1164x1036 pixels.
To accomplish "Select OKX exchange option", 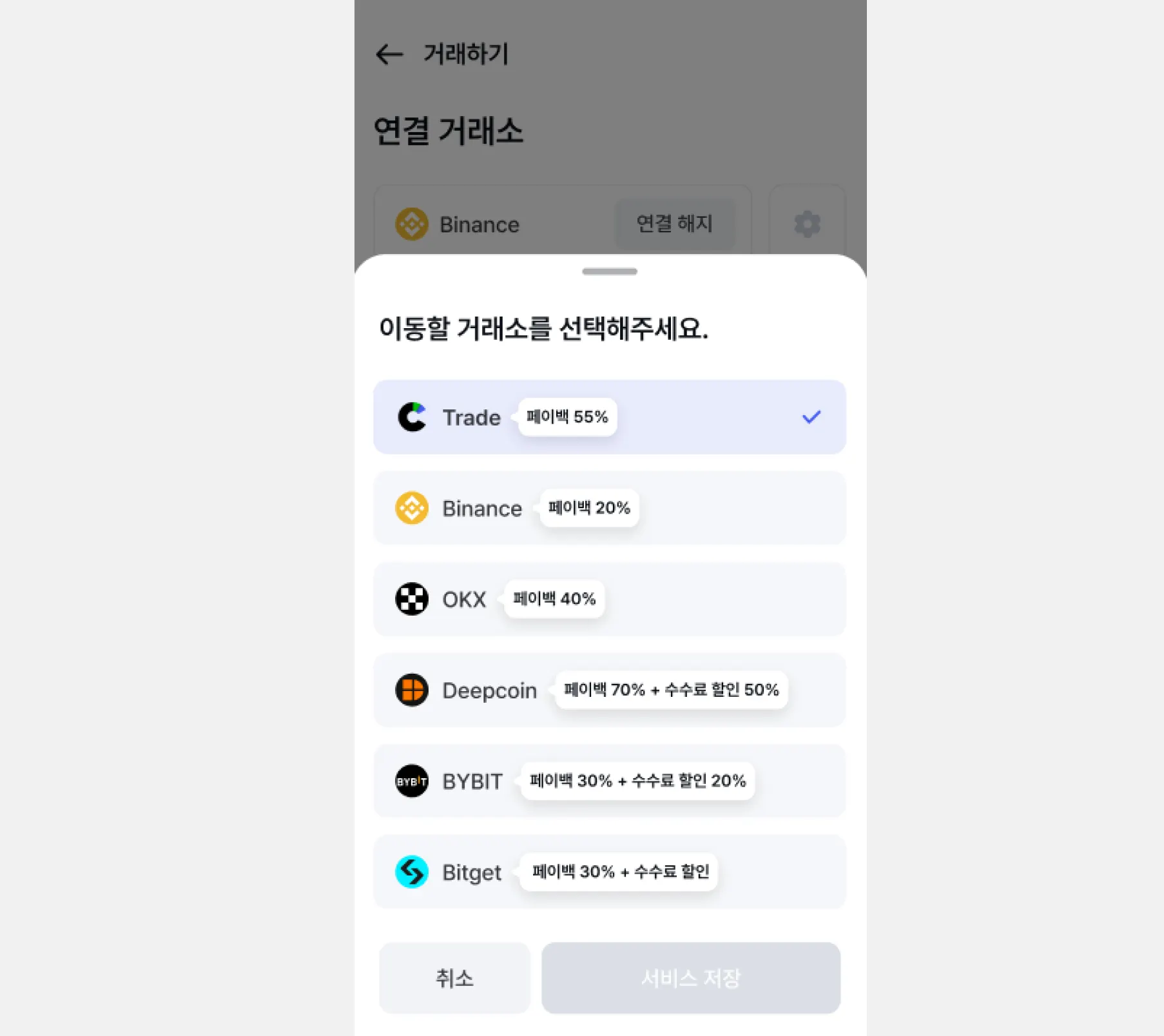I will pyautogui.click(x=609, y=599).
